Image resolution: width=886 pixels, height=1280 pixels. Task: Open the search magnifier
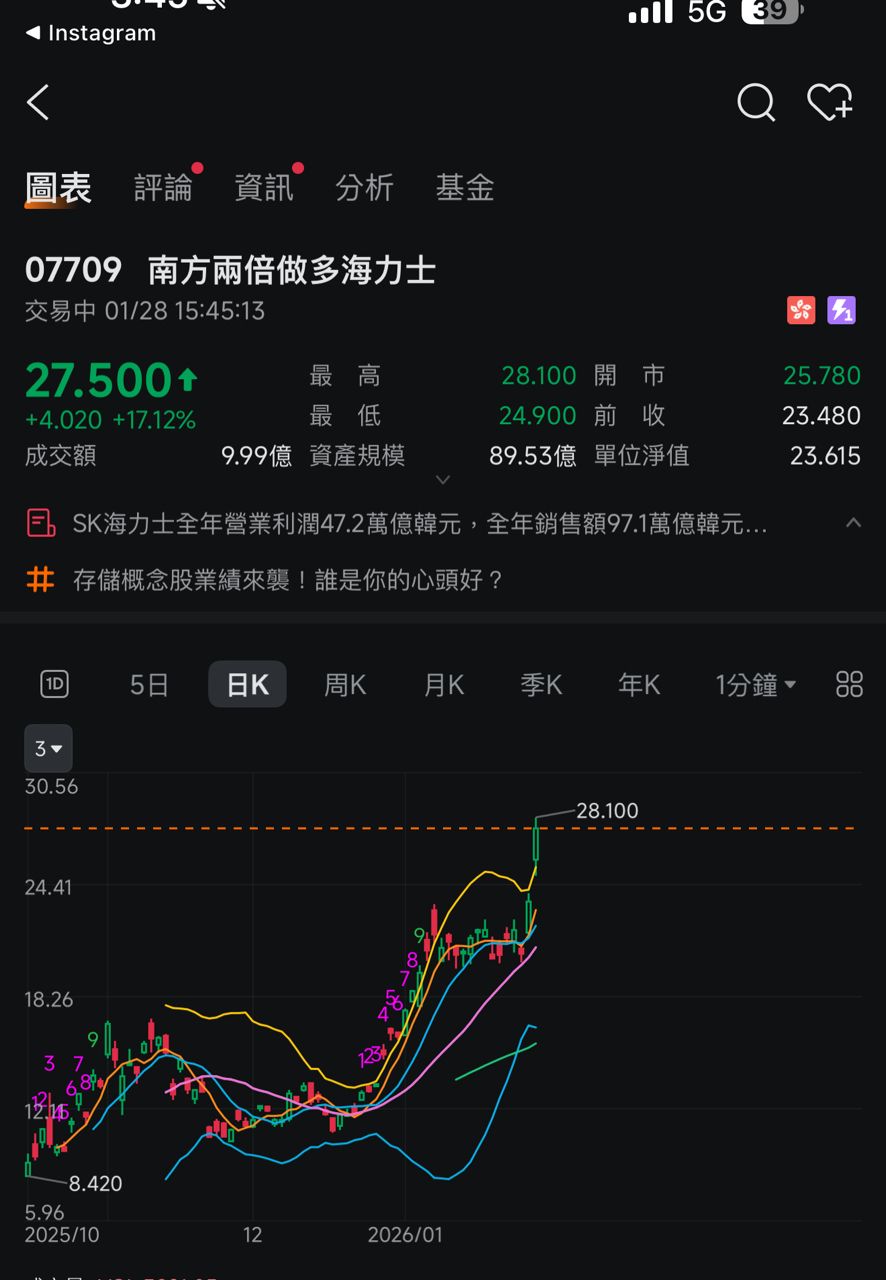pos(756,102)
